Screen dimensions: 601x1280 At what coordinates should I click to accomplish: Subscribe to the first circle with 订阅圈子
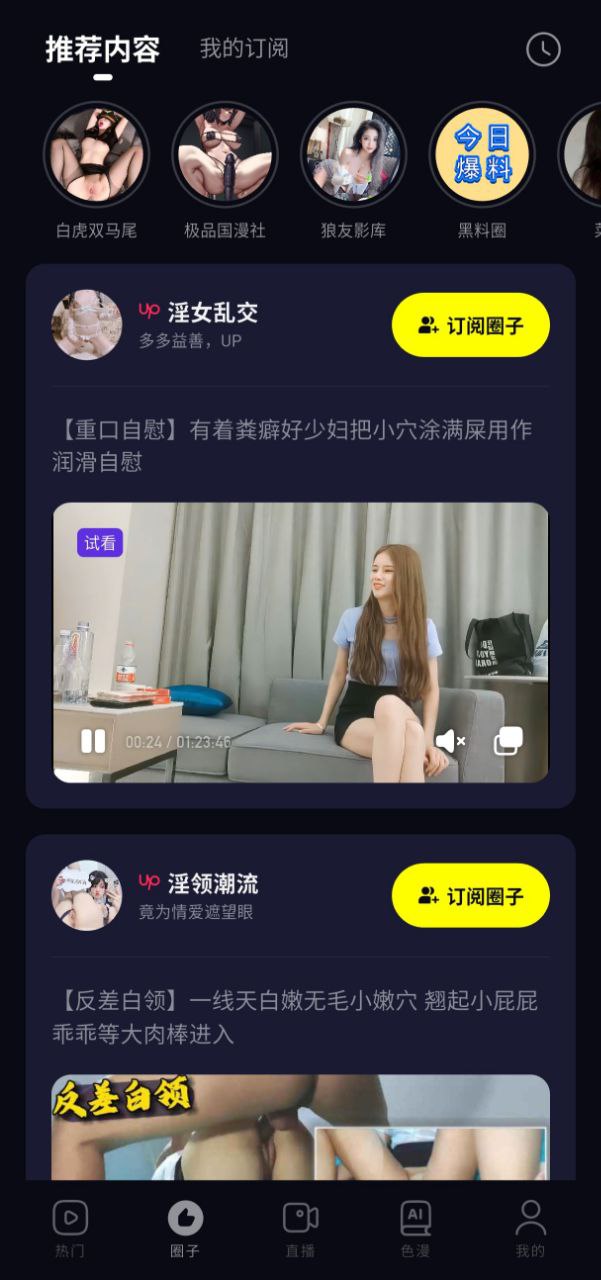point(470,325)
